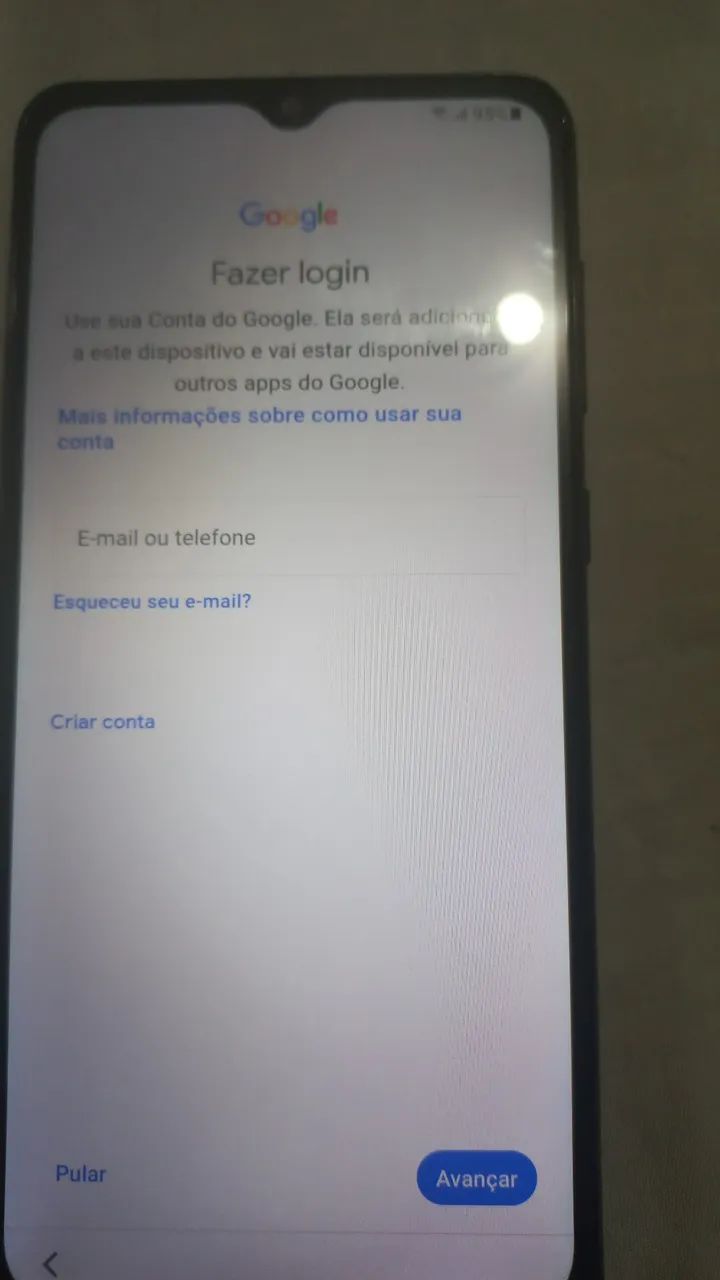This screenshot has width=720, height=1280.
Task: Go back using the navigation arrow
Action: click(50, 1263)
